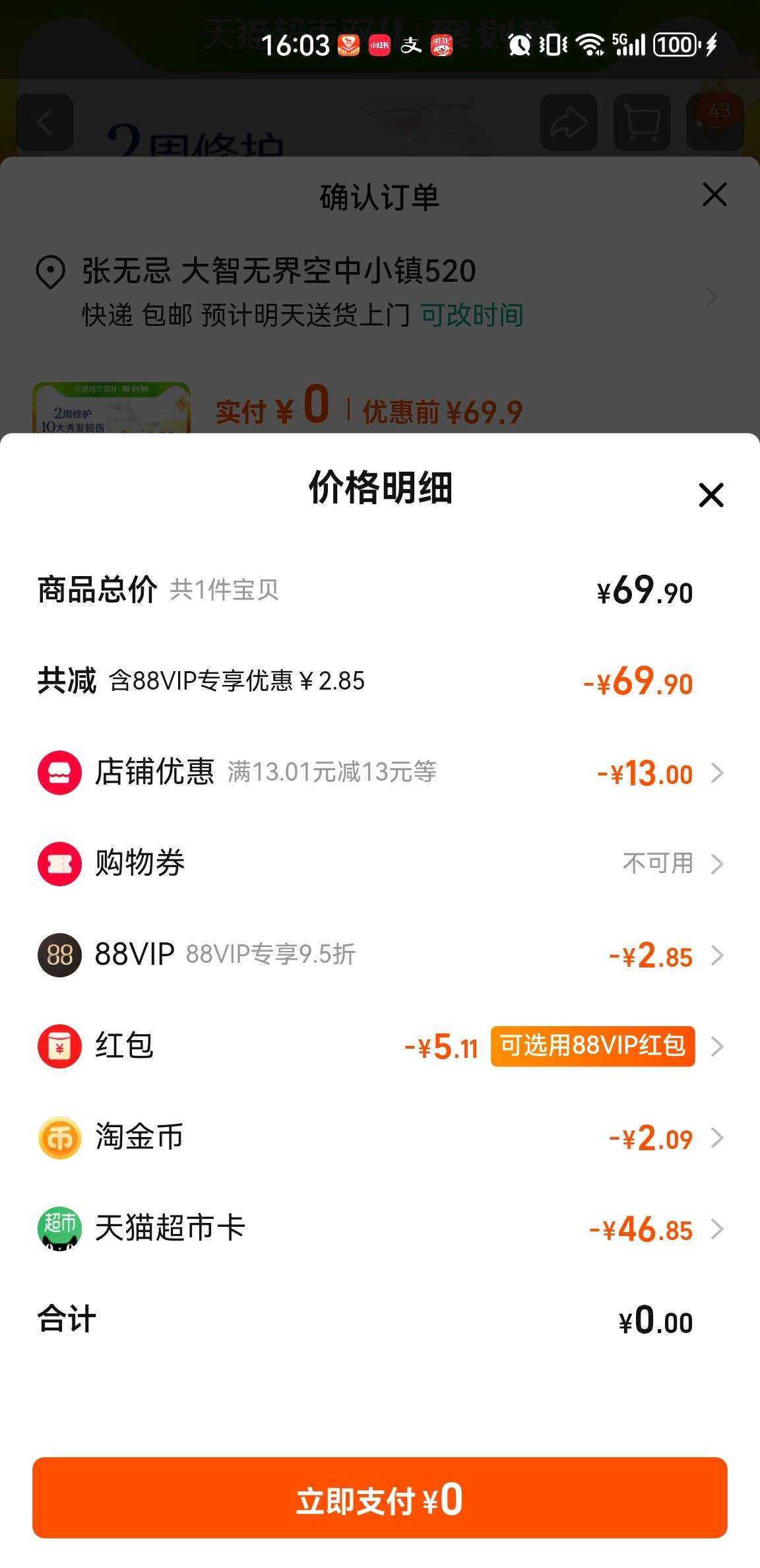Click the 购物券 shopping voucher icon
Image resolution: width=760 pixels, height=1568 pixels.
click(x=59, y=863)
